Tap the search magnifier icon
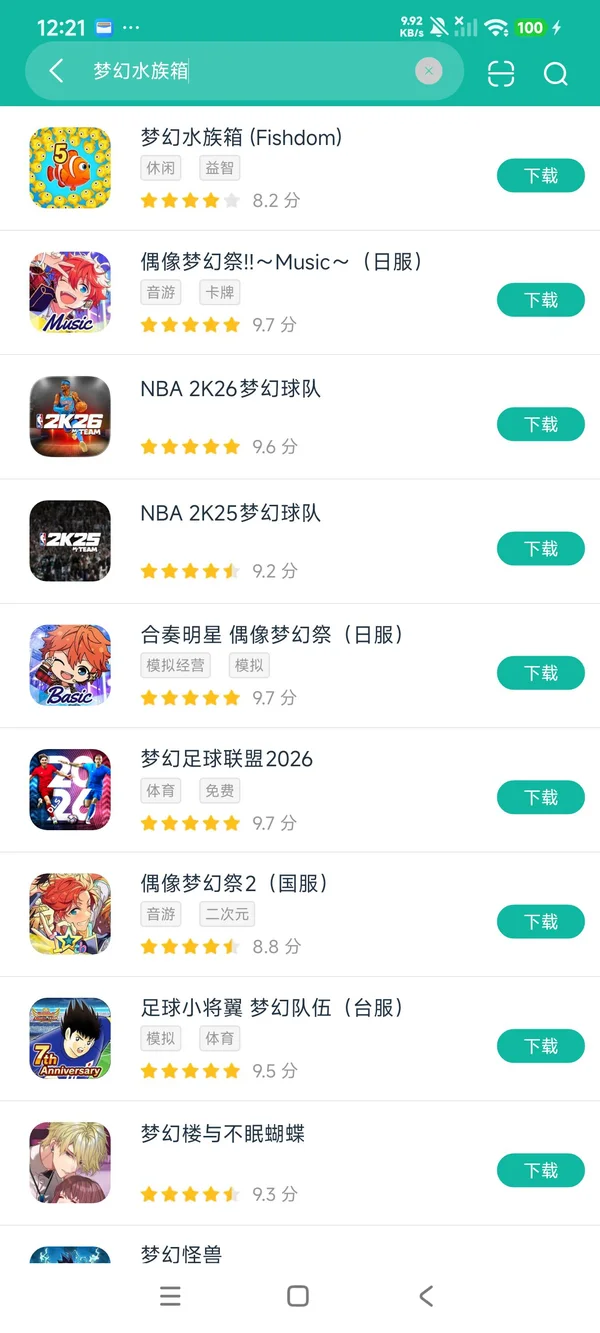Viewport: 600px width, 1333px height. (x=555, y=73)
